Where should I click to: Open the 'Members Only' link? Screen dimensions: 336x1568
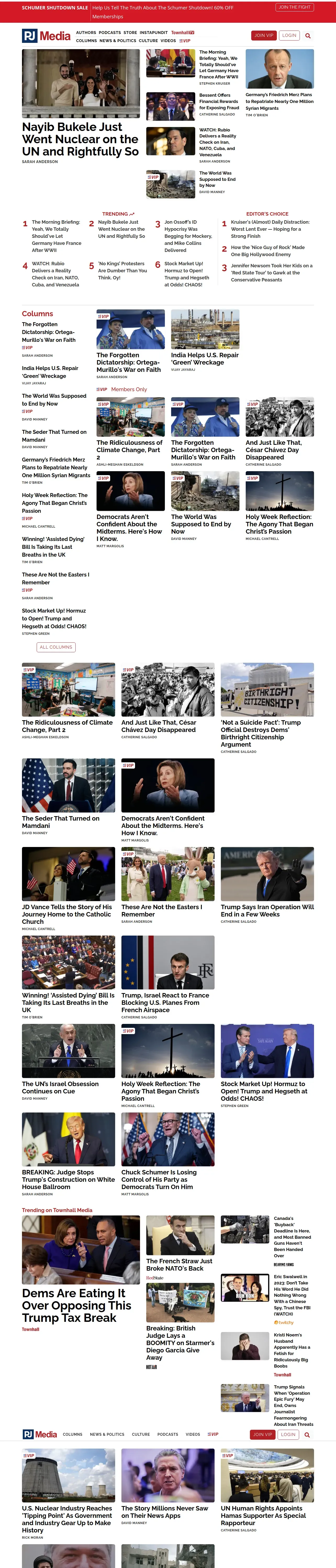(x=129, y=390)
